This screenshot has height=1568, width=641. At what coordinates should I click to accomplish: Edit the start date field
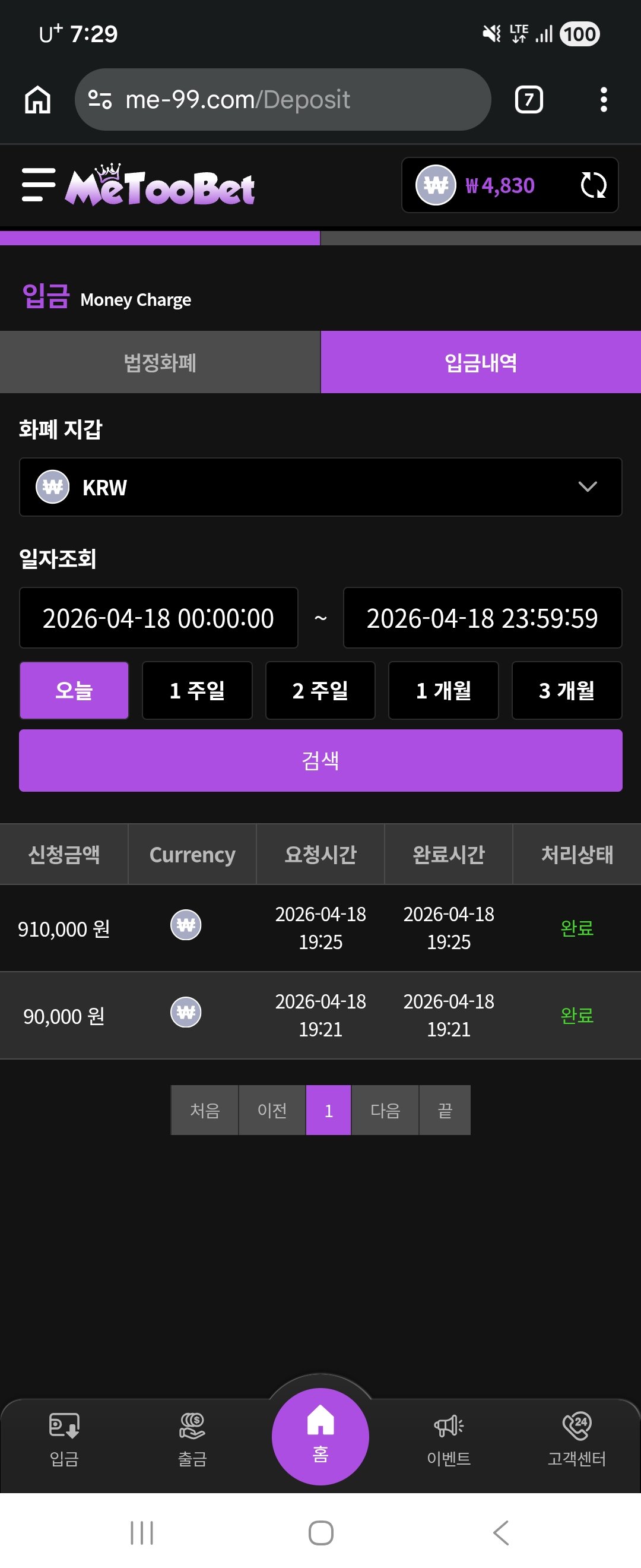(158, 618)
